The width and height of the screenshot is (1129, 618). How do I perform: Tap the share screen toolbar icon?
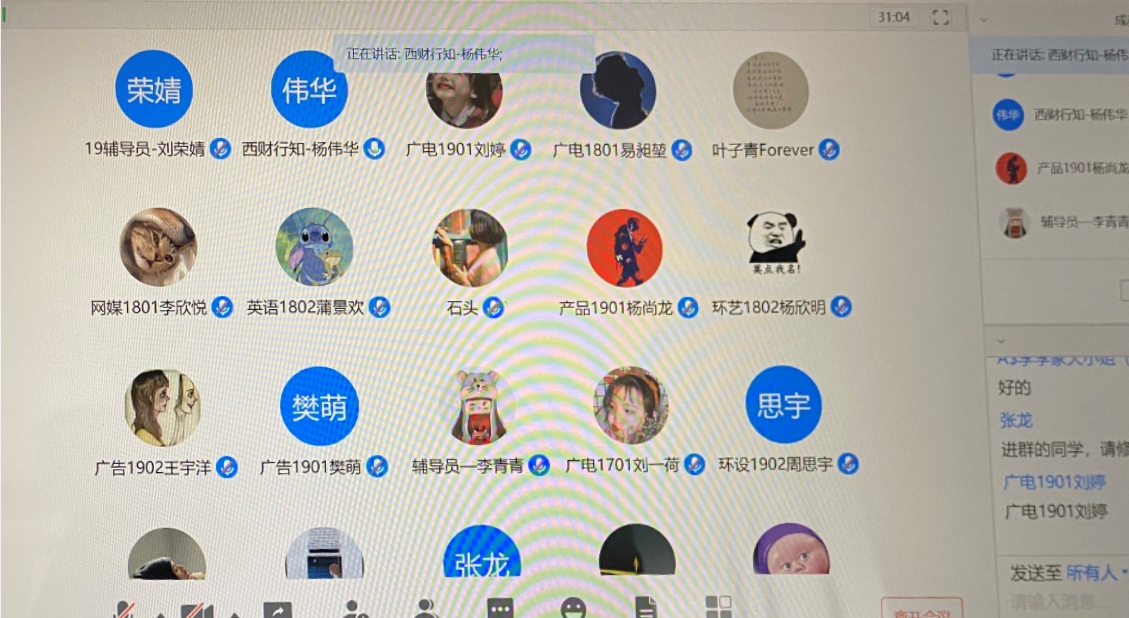pyautogui.click(x=277, y=608)
